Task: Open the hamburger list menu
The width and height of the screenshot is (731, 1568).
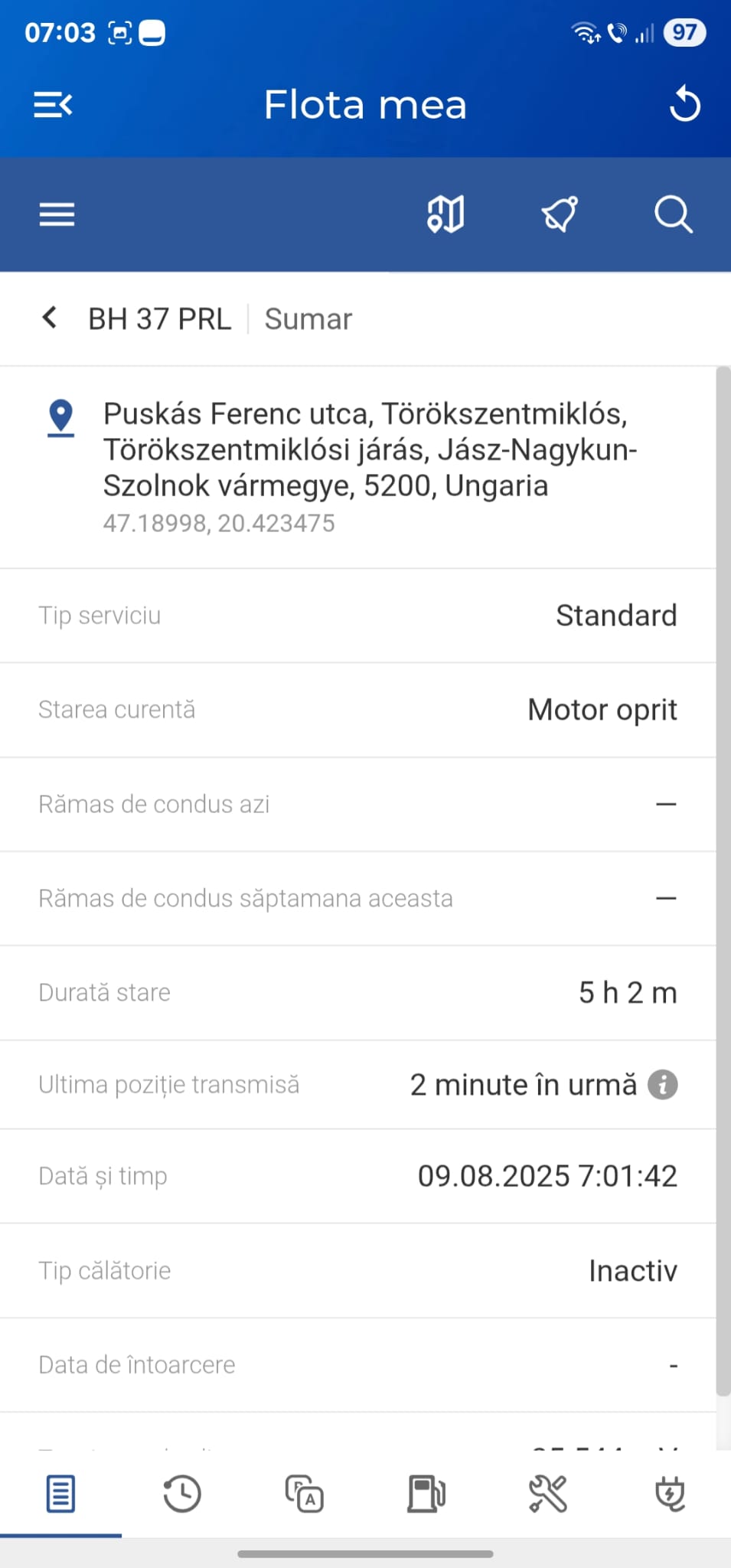Action: click(x=57, y=214)
